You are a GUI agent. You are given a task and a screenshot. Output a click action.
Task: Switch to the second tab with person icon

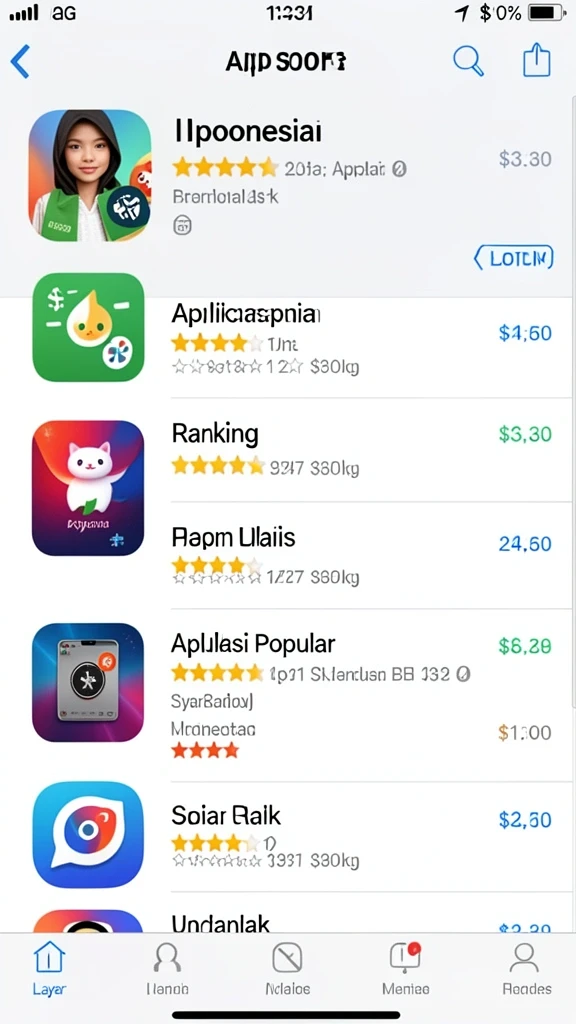pyautogui.click(x=167, y=968)
